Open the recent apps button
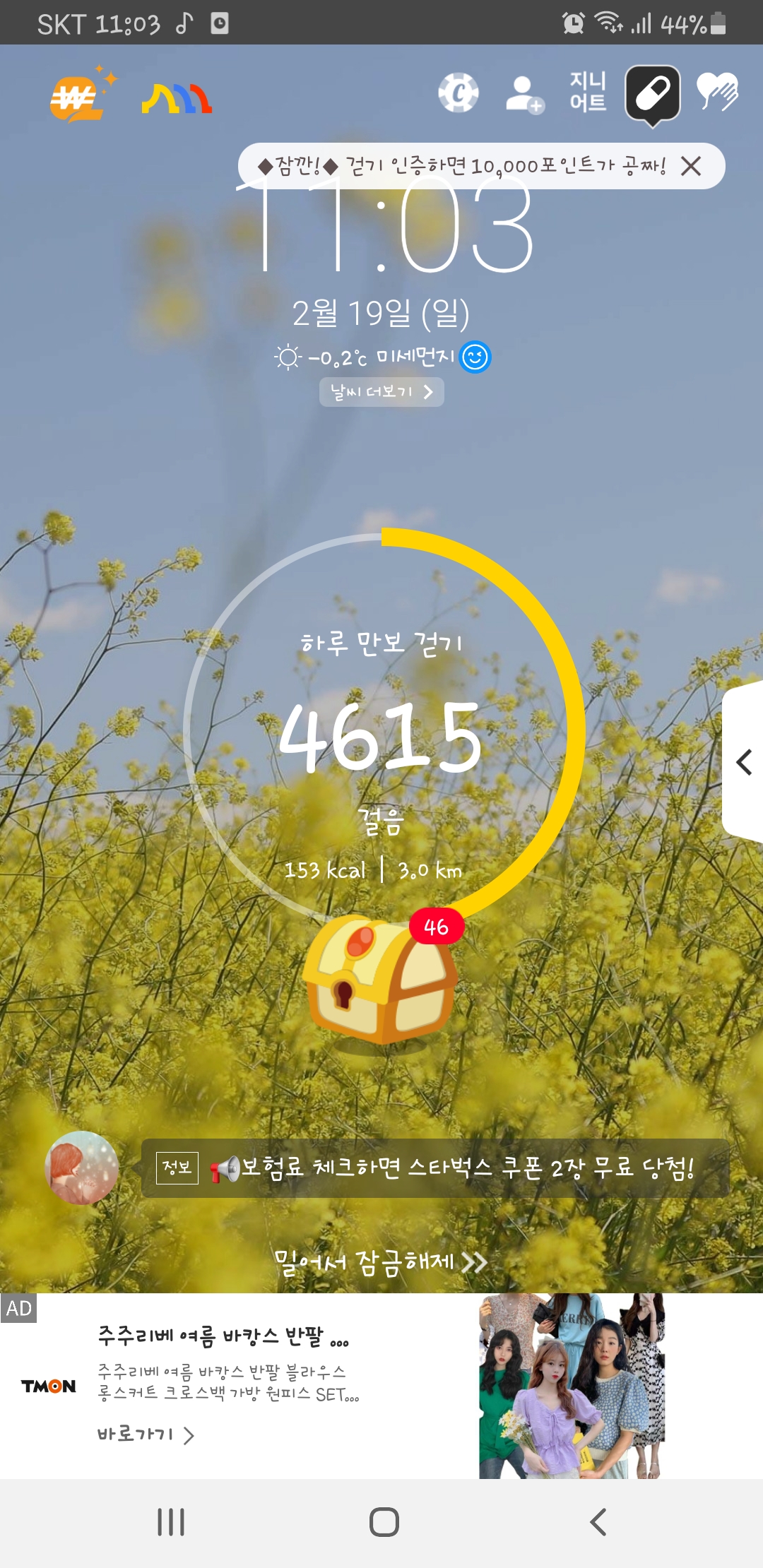This screenshot has height=1568, width=763. (x=171, y=1522)
